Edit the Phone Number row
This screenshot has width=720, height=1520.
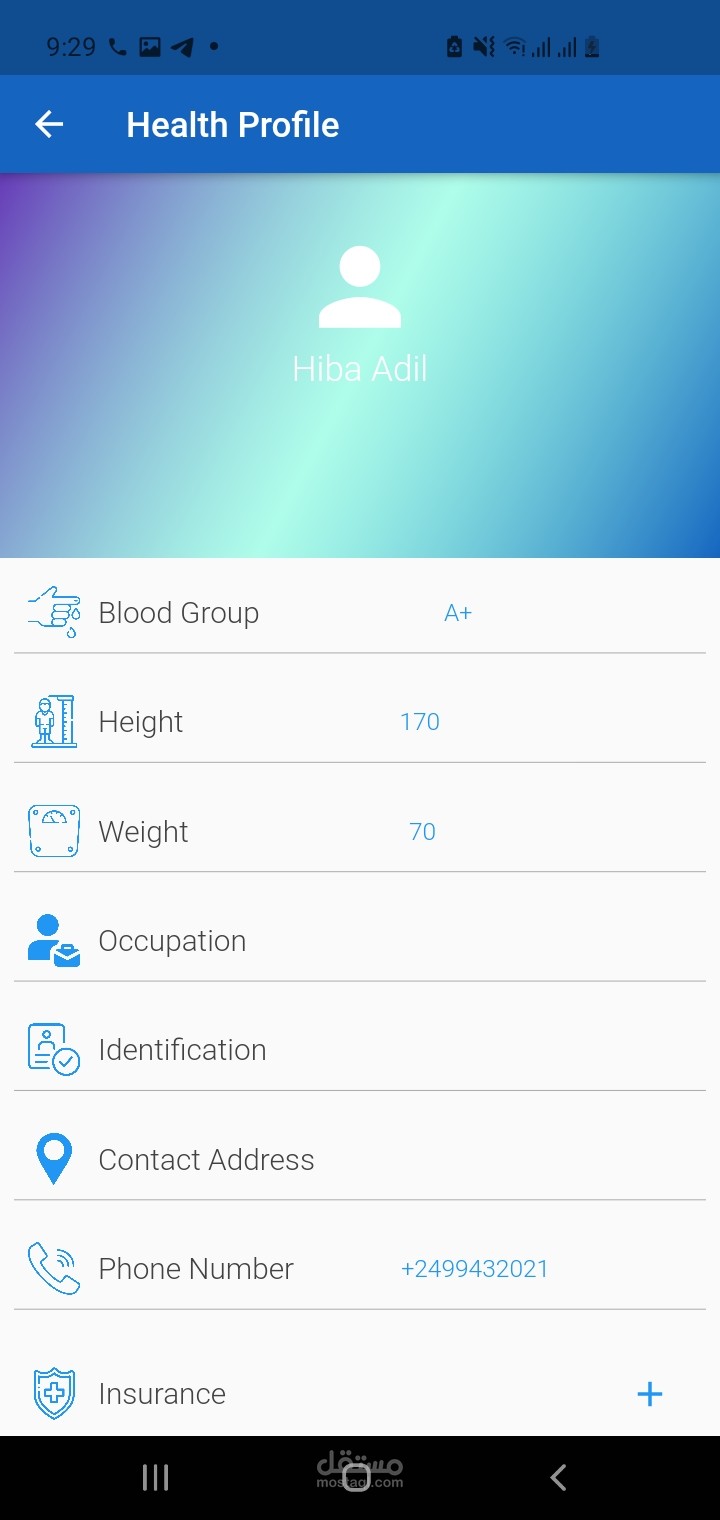pyautogui.click(x=360, y=1269)
